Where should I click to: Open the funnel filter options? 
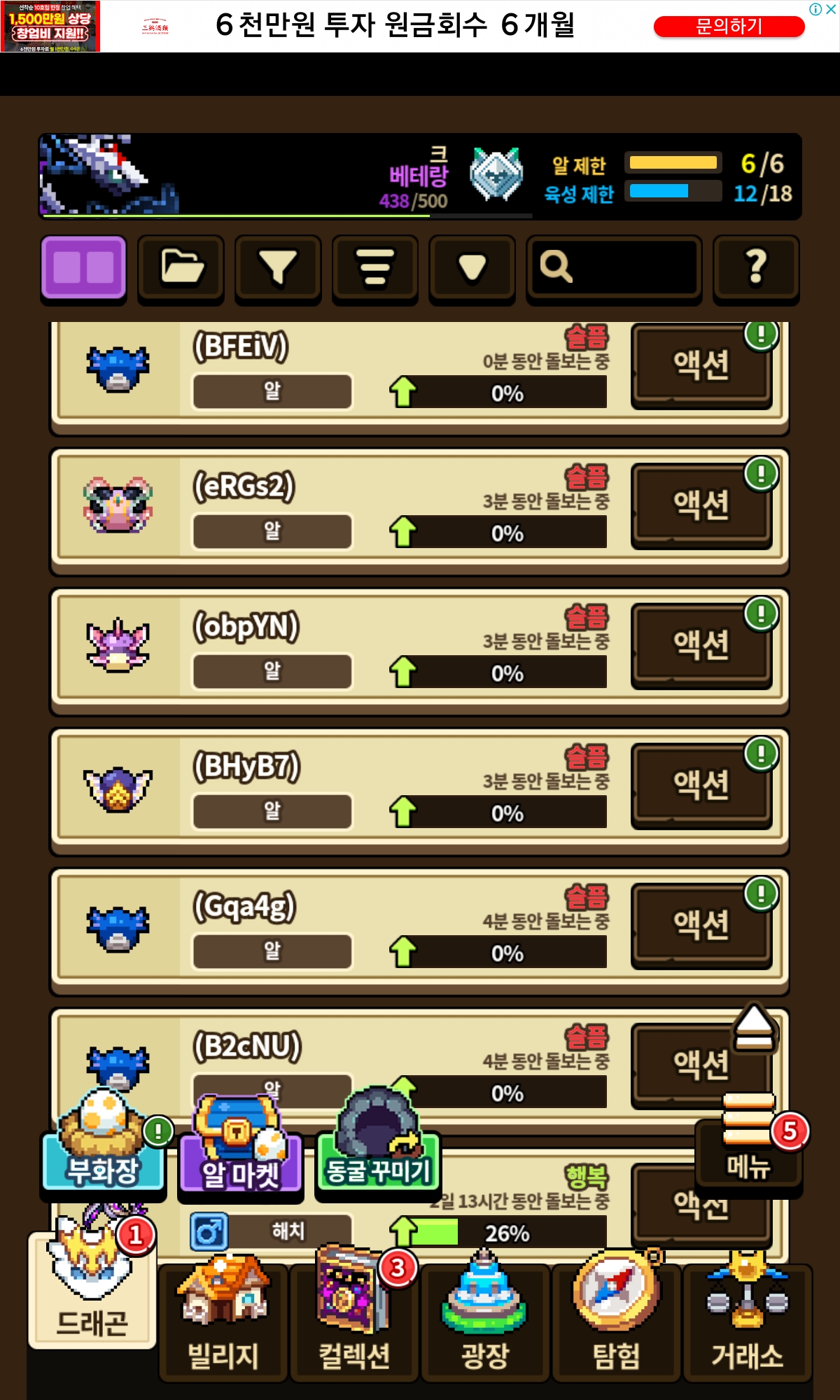(x=278, y=268)
